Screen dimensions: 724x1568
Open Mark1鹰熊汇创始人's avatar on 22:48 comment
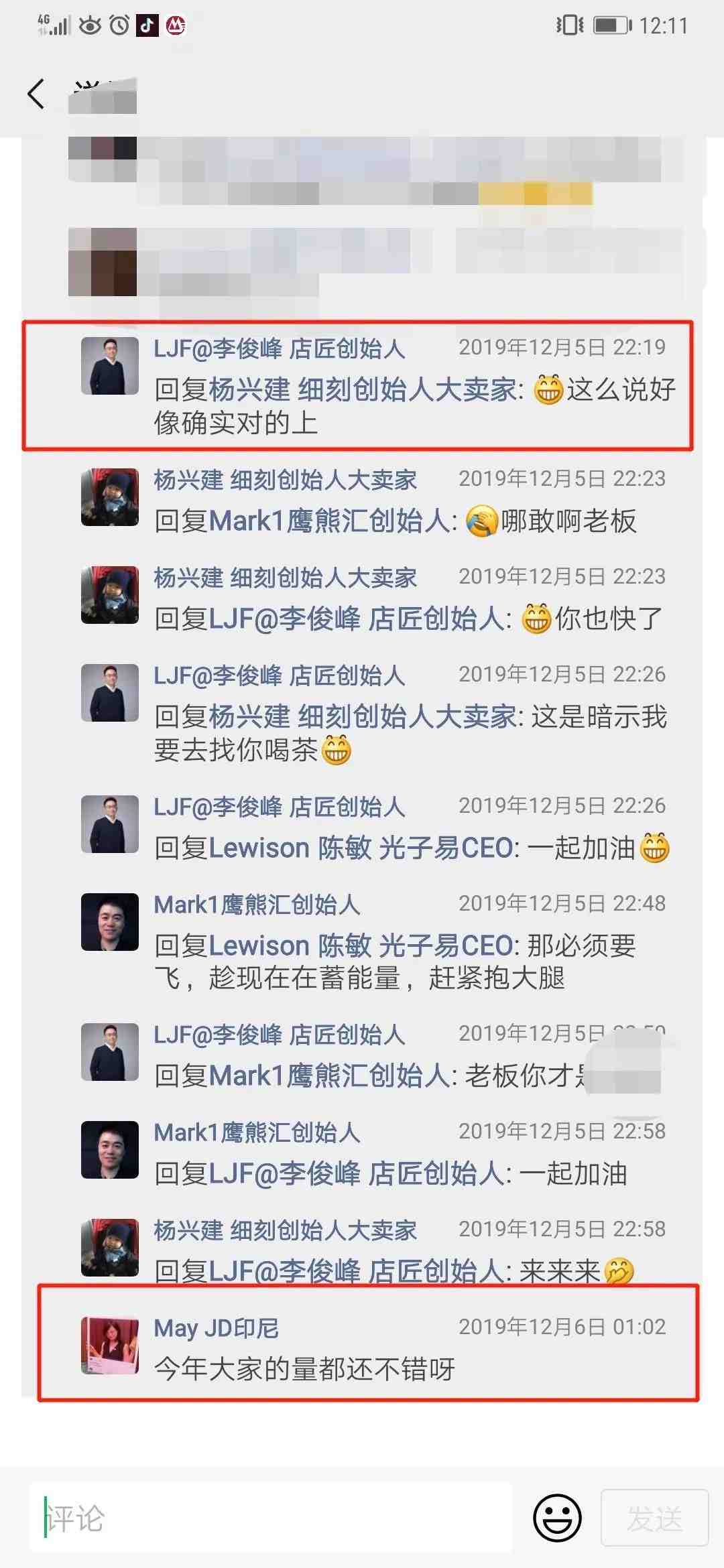click(x=110, y=922)
